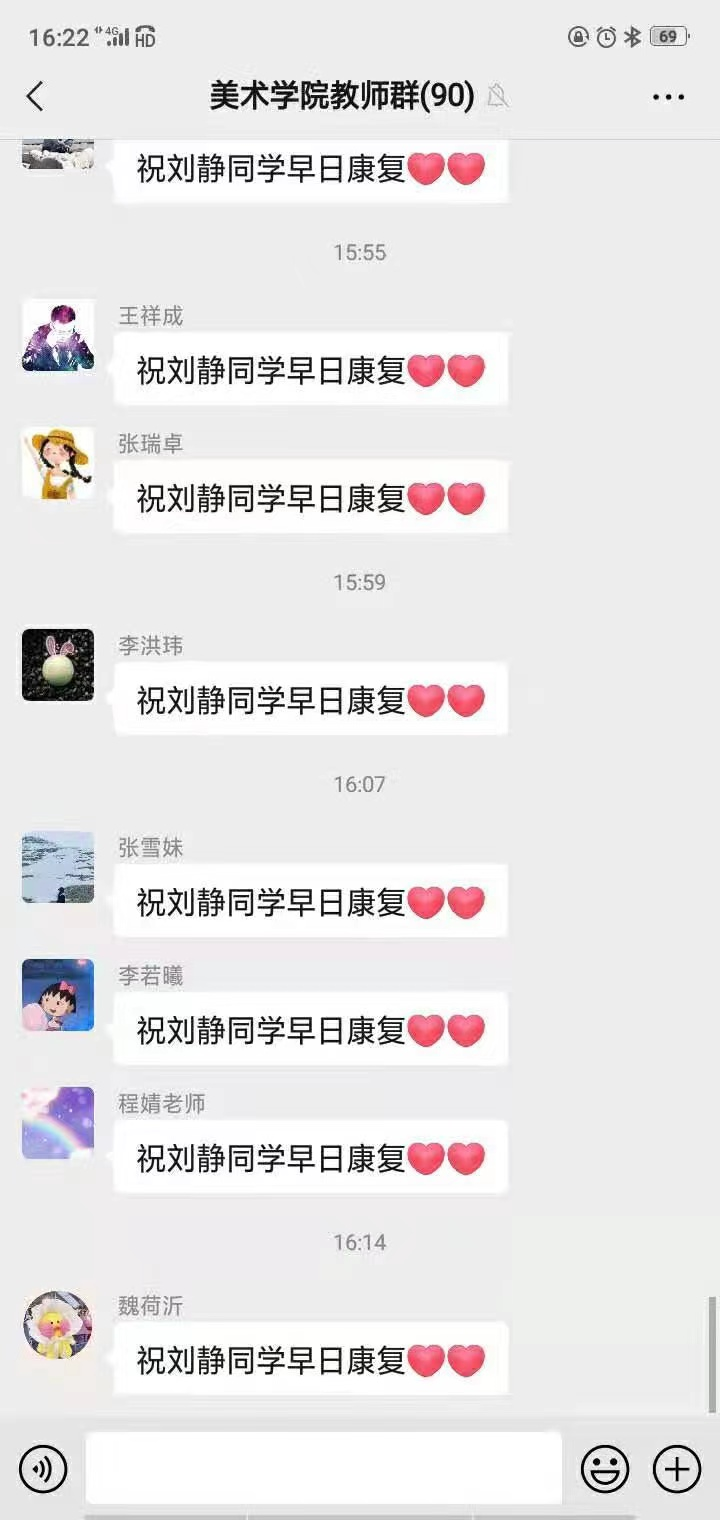Open 张雪妹's profile avatar
This screenshot has height=1520, width=720.
pyautogui.click(x=58, y=867)
